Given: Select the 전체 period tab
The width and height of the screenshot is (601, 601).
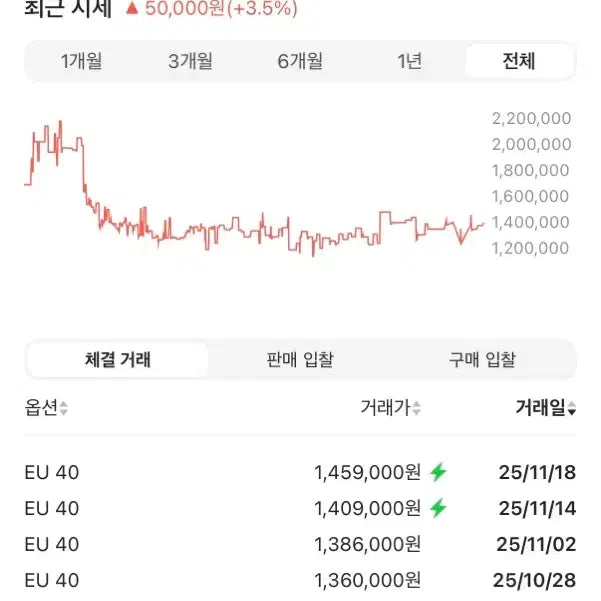Looking at the screenshot, I should [519, 61].
